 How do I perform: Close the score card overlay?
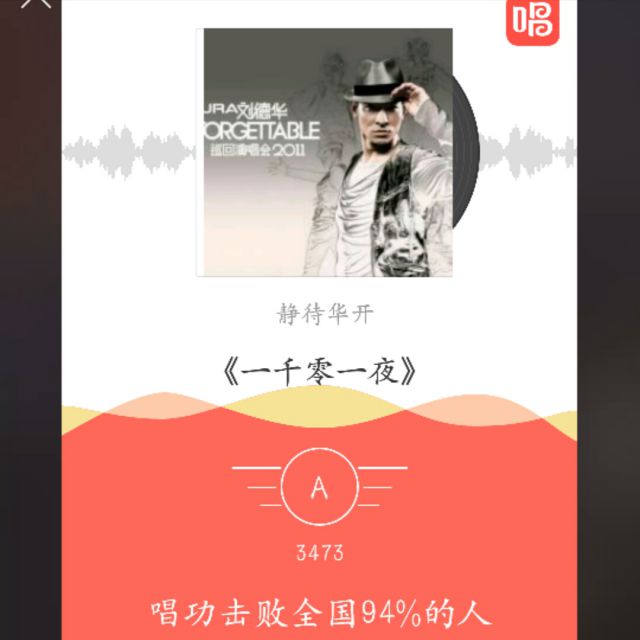(x=36, y=2)
